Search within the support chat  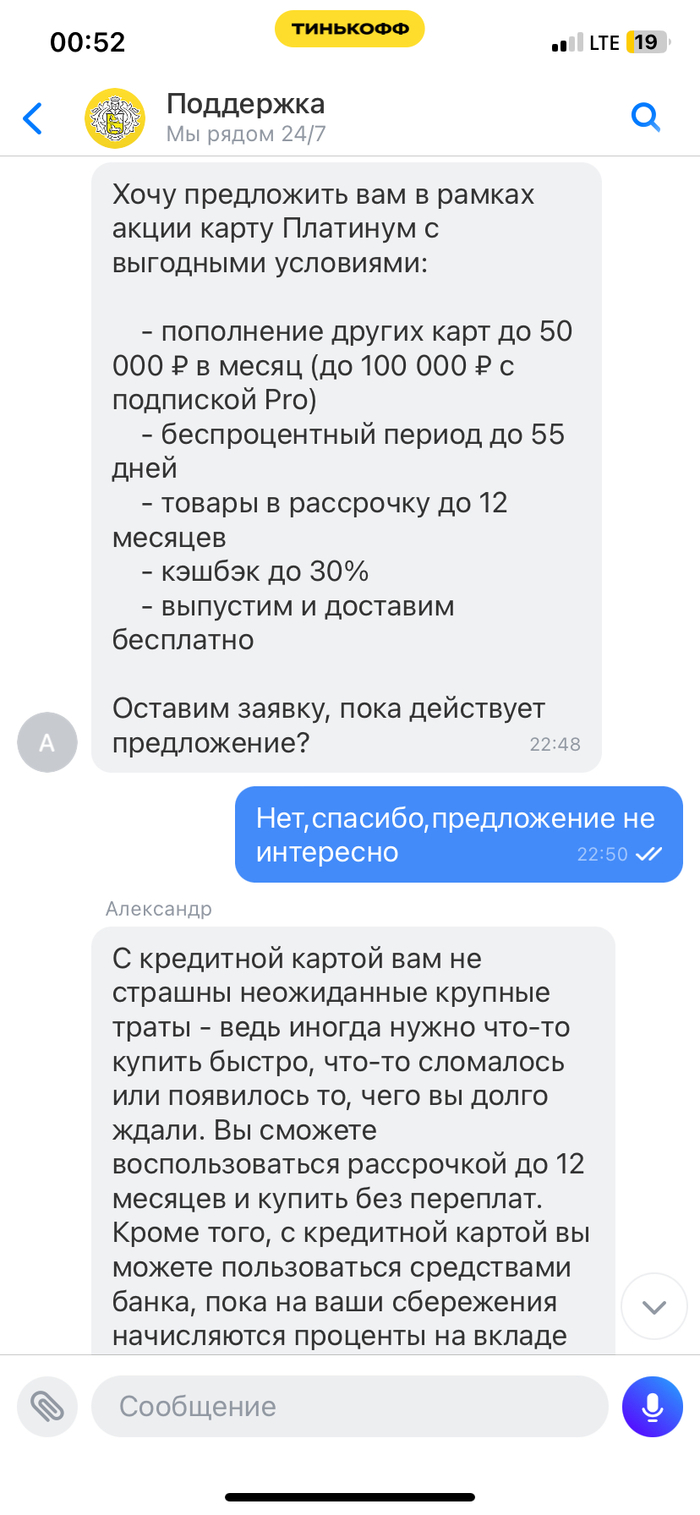[646, 118]
